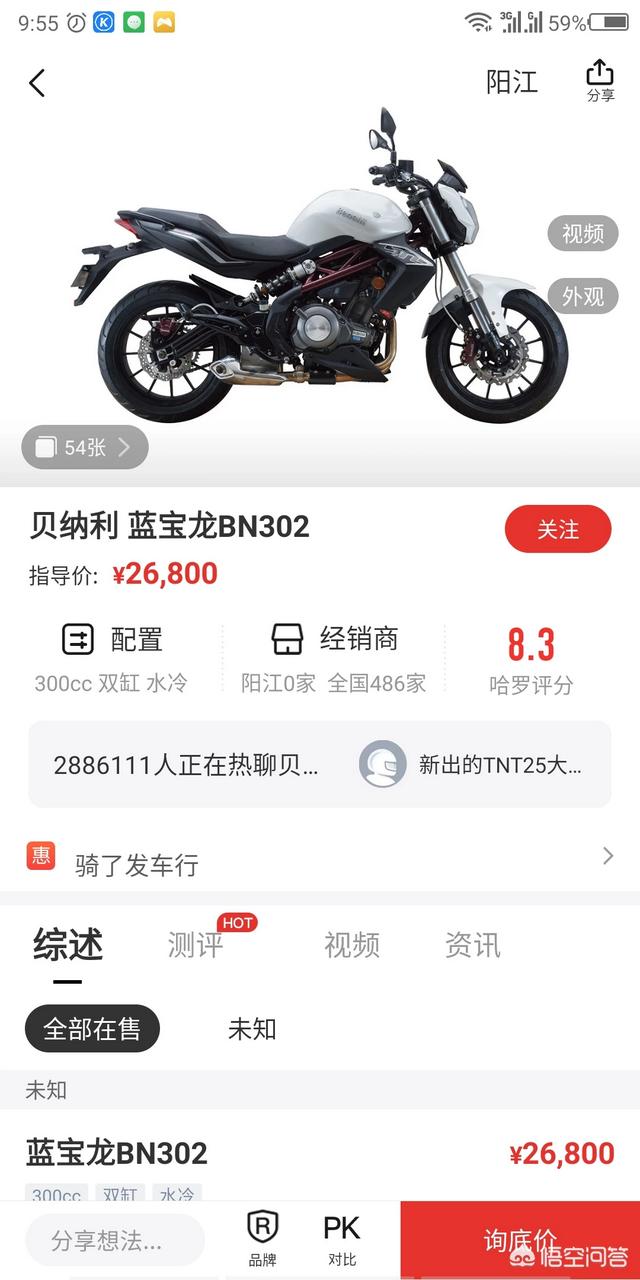Share this motorcycle page
This screenshot has height=1280, width=640.
600,81
